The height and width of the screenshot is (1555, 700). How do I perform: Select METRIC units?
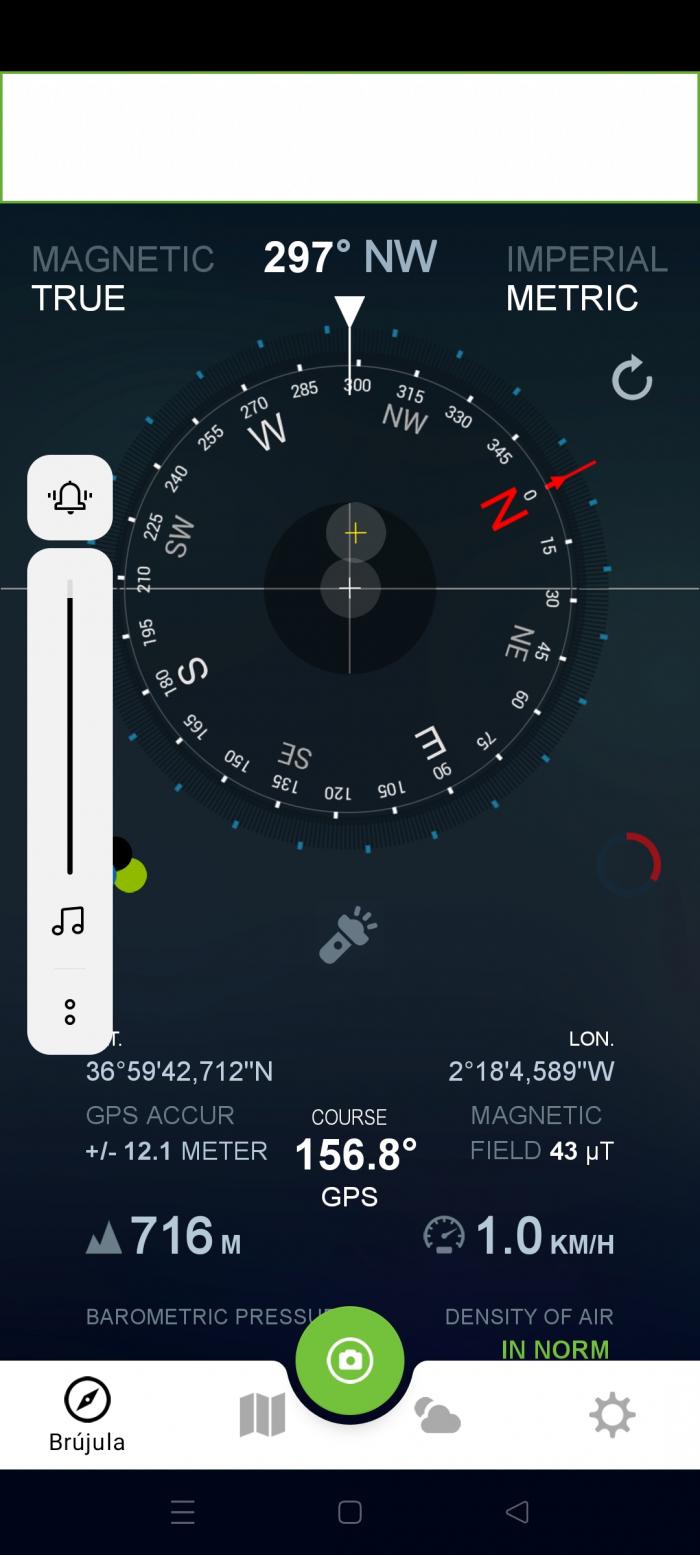click(572, 298)
